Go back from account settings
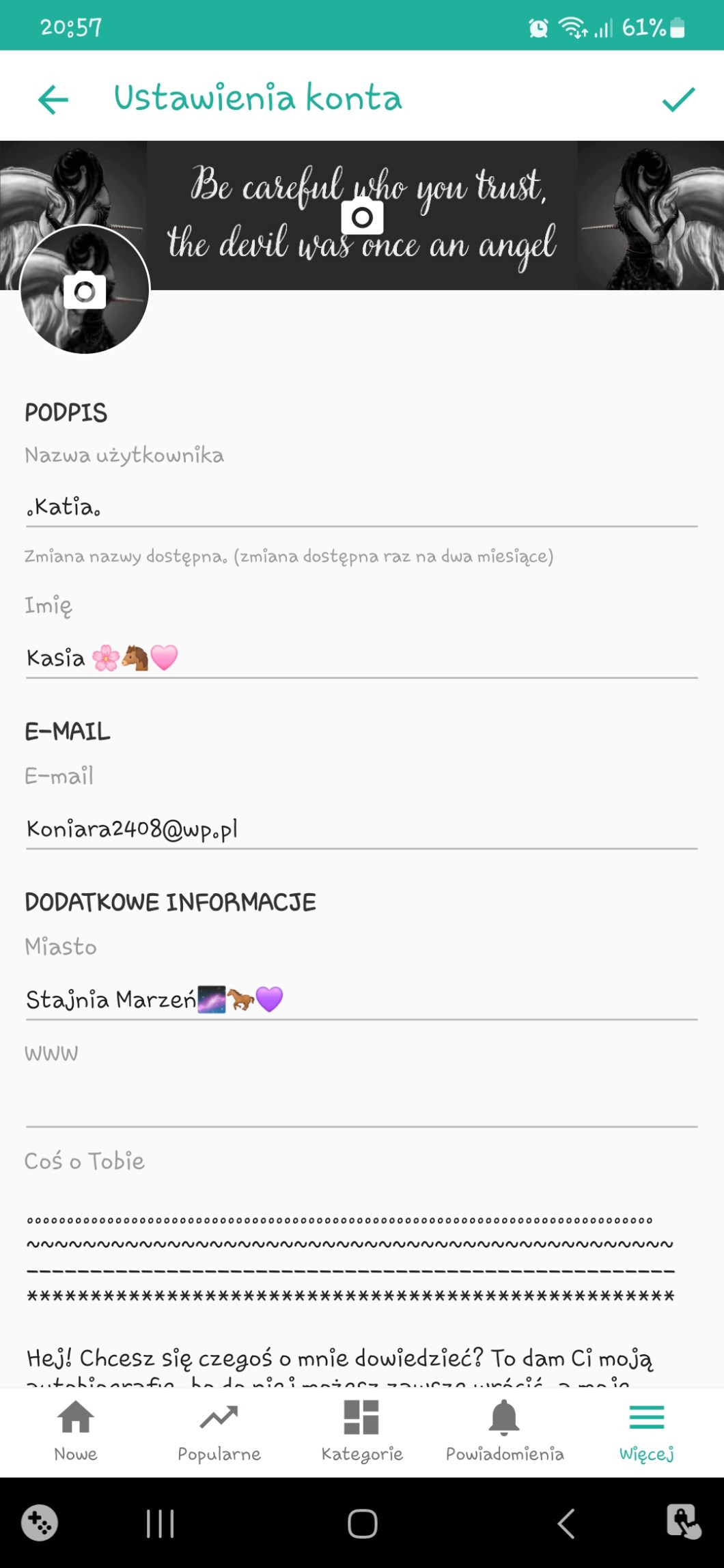This screenshot has height=1568, width=724. pyautogui.click(x=53, y=99)
